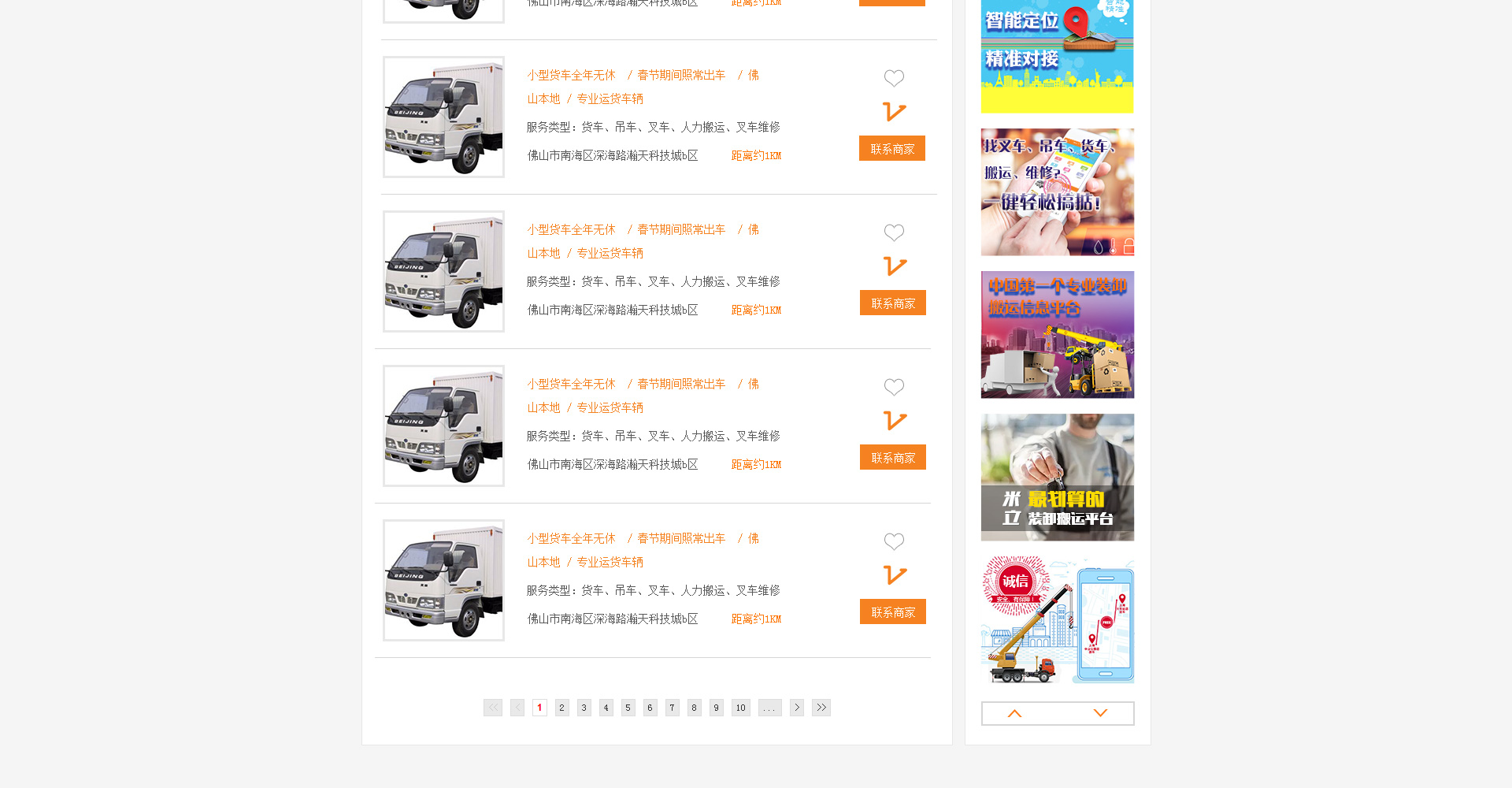Show more sidebar banners with the down arrow
The height and width of the screenshot is (788, 1512).
[1100, 713]
